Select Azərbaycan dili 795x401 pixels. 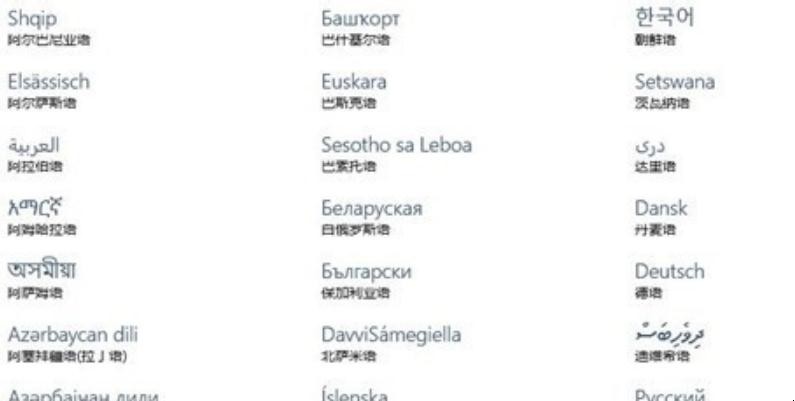(72, 334)
